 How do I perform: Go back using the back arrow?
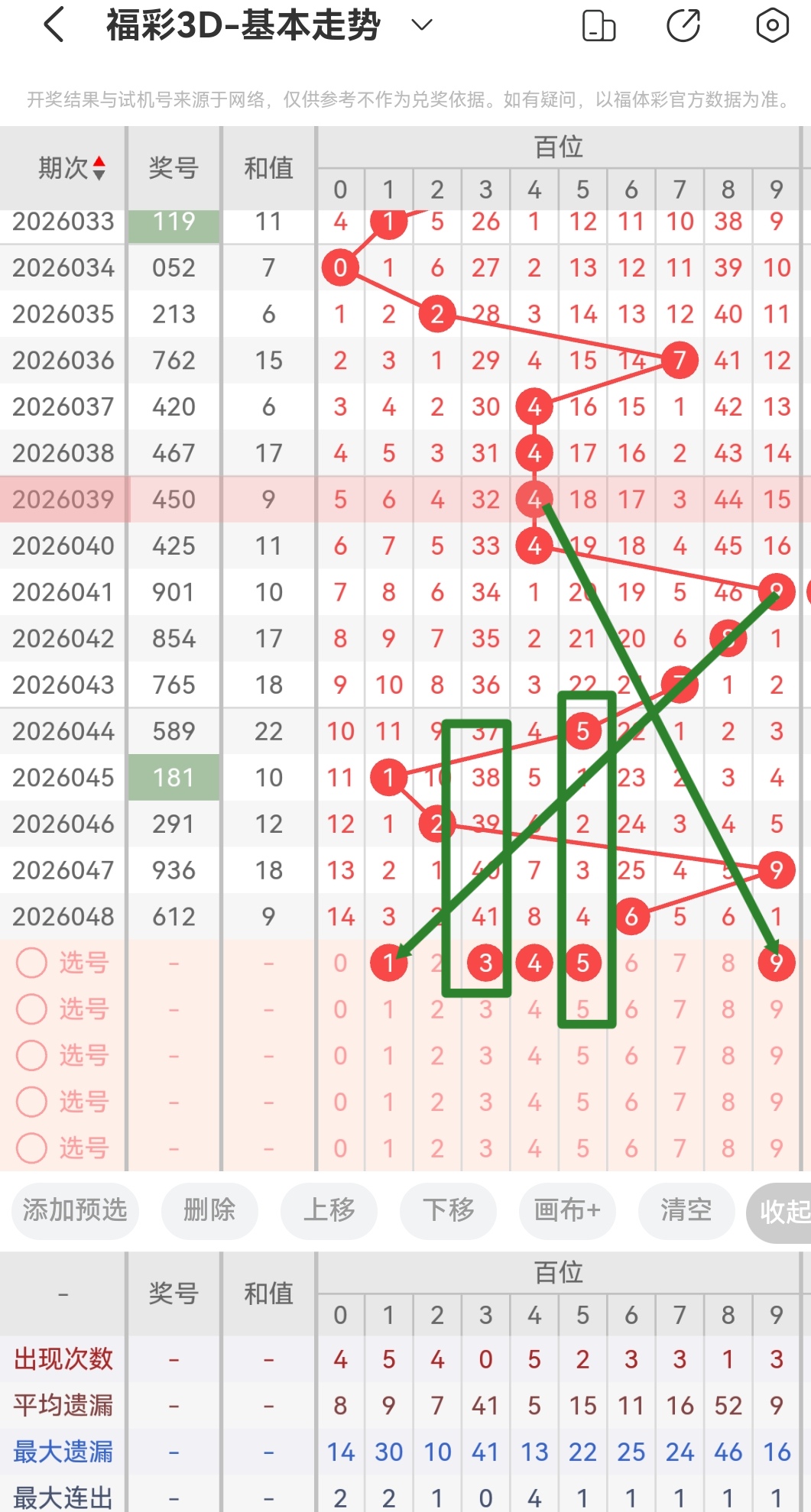54,25
